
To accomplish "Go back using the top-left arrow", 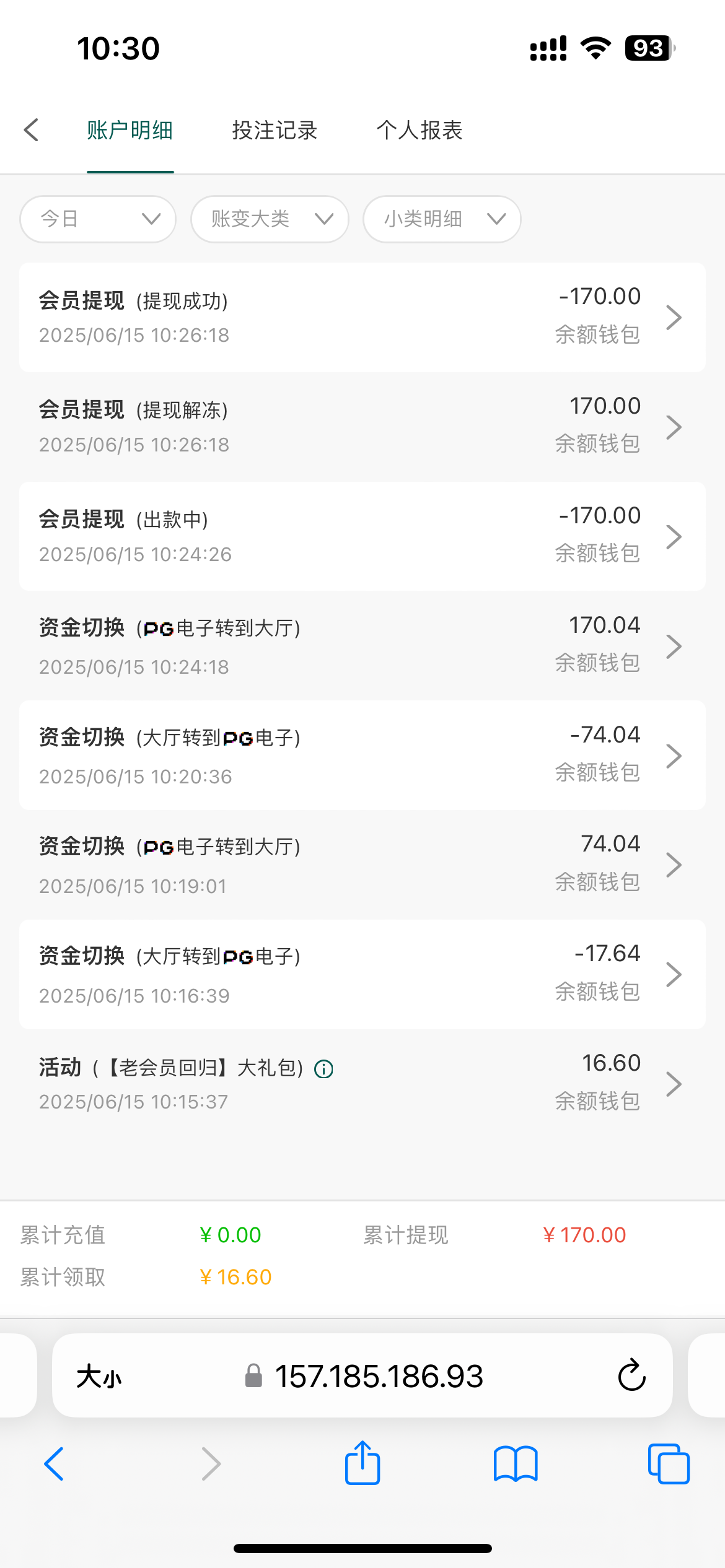I will tap(32, 131).
